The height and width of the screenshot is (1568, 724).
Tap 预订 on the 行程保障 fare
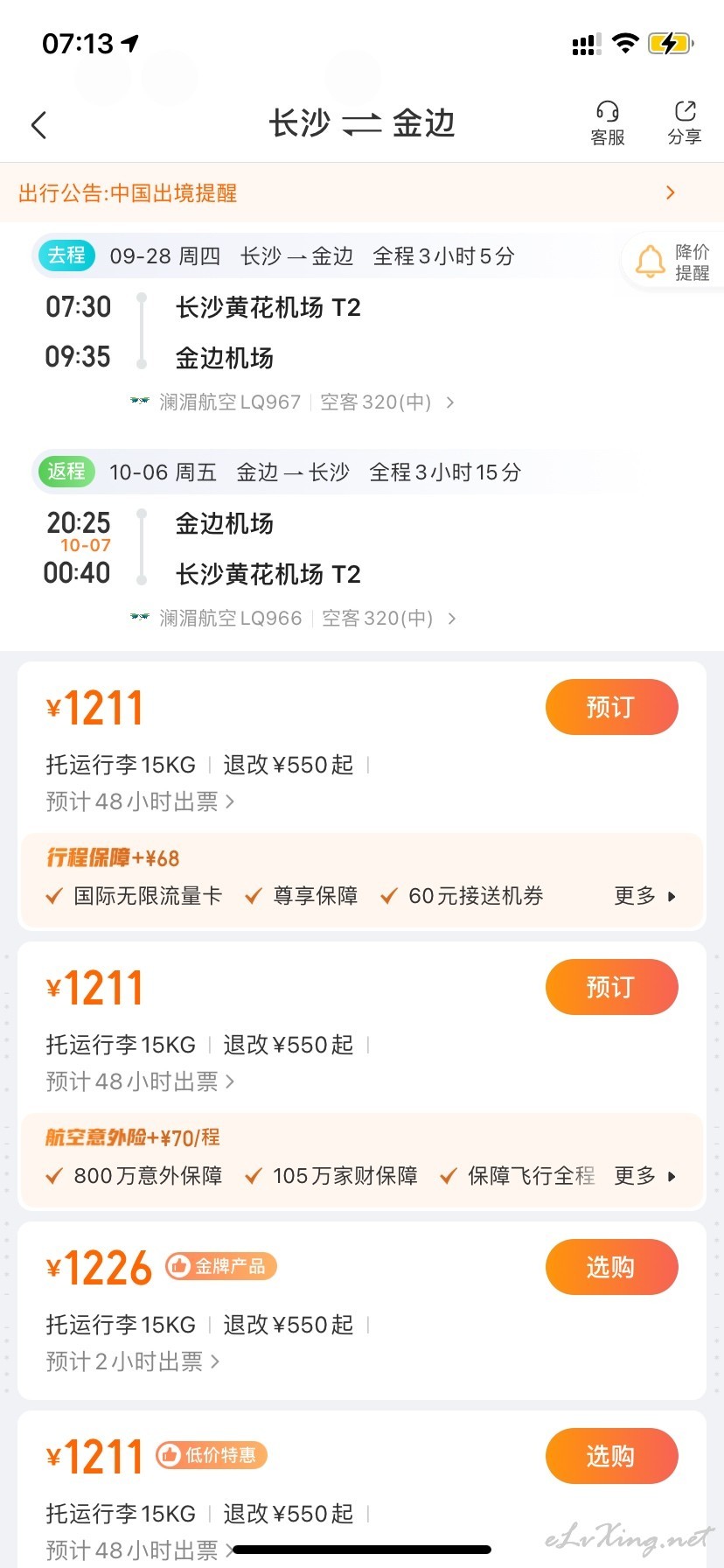coord(612,707)
